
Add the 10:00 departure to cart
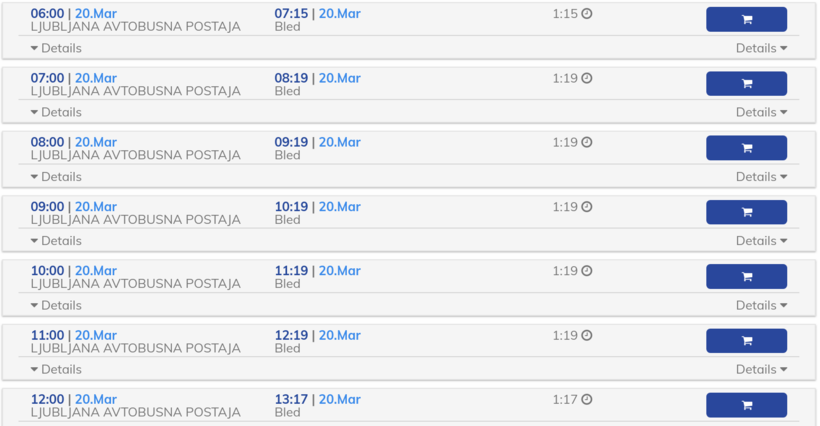pyautogui.click(x=746, y=277)
